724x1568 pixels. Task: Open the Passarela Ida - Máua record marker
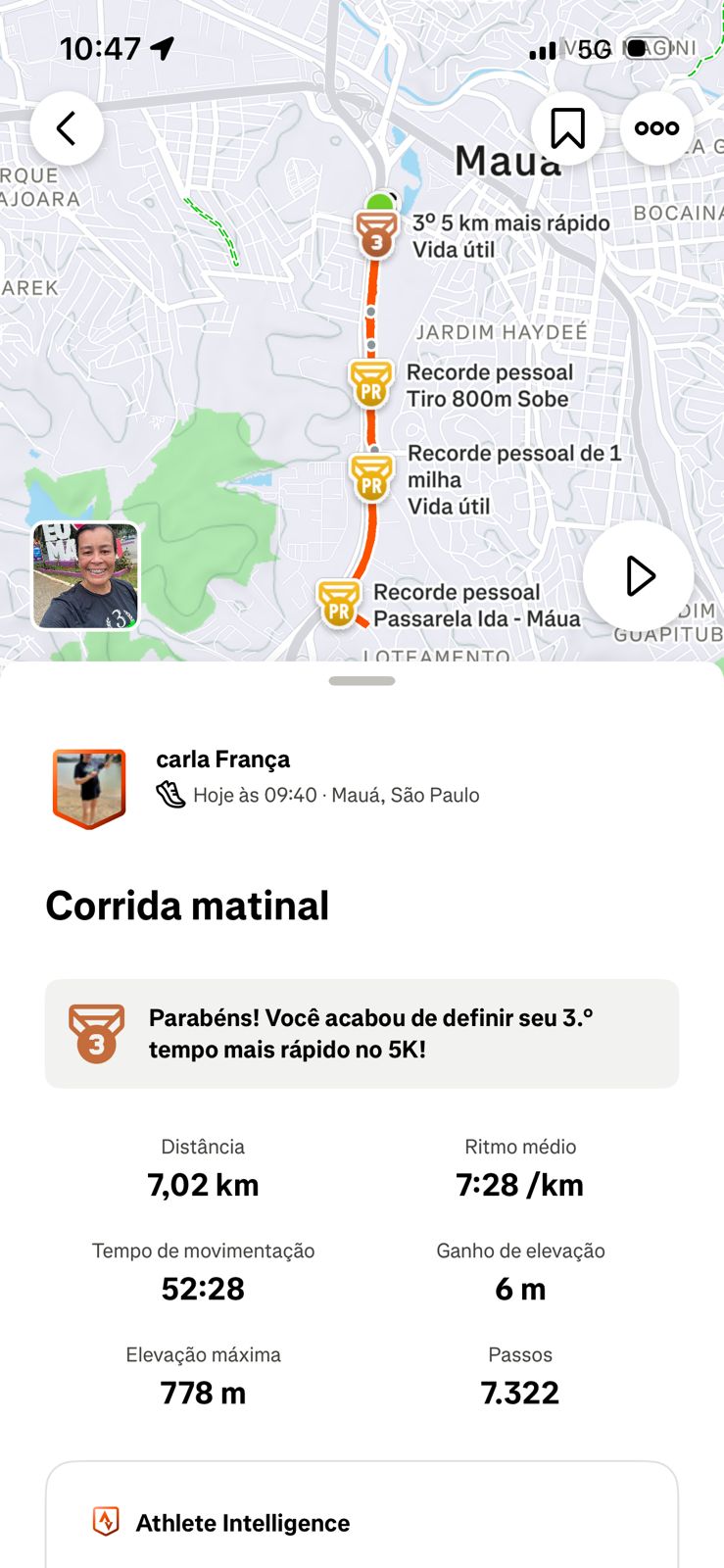click(339, 604)
